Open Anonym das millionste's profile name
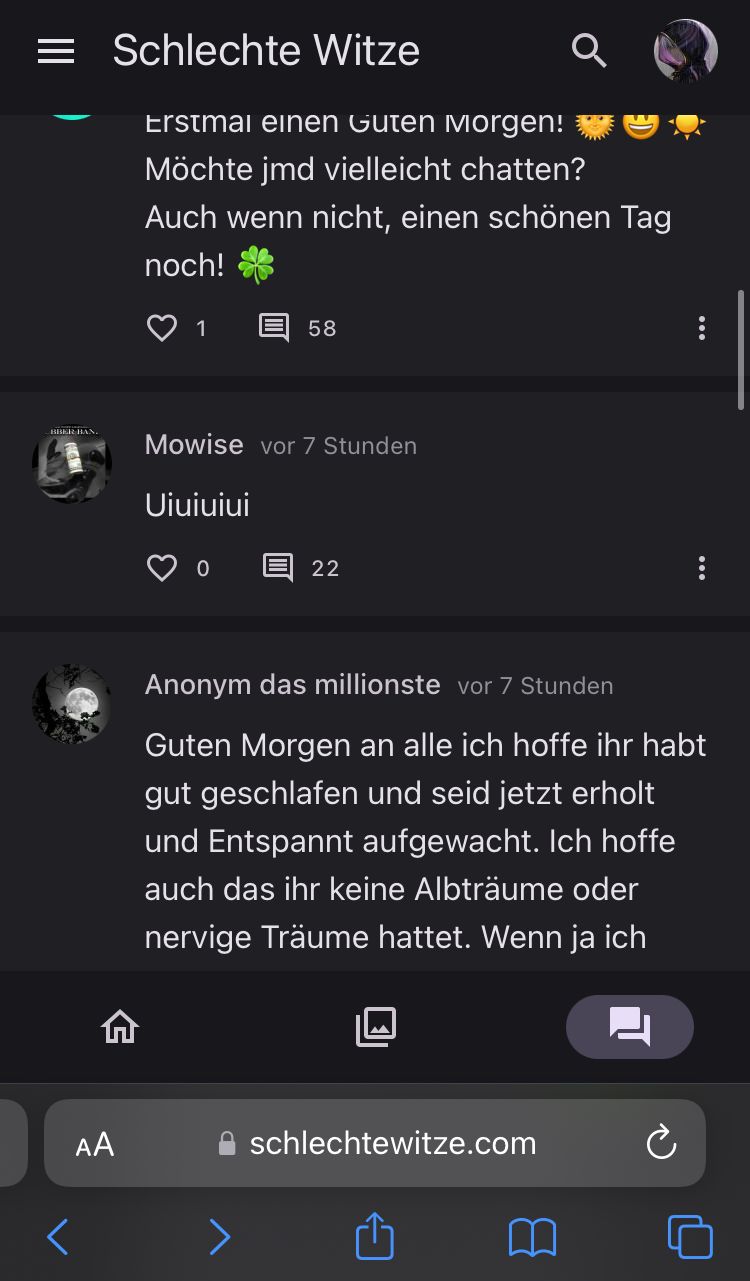Image resolution: width=750 pixels, height=1281 pixels. (x=292, y=685)
